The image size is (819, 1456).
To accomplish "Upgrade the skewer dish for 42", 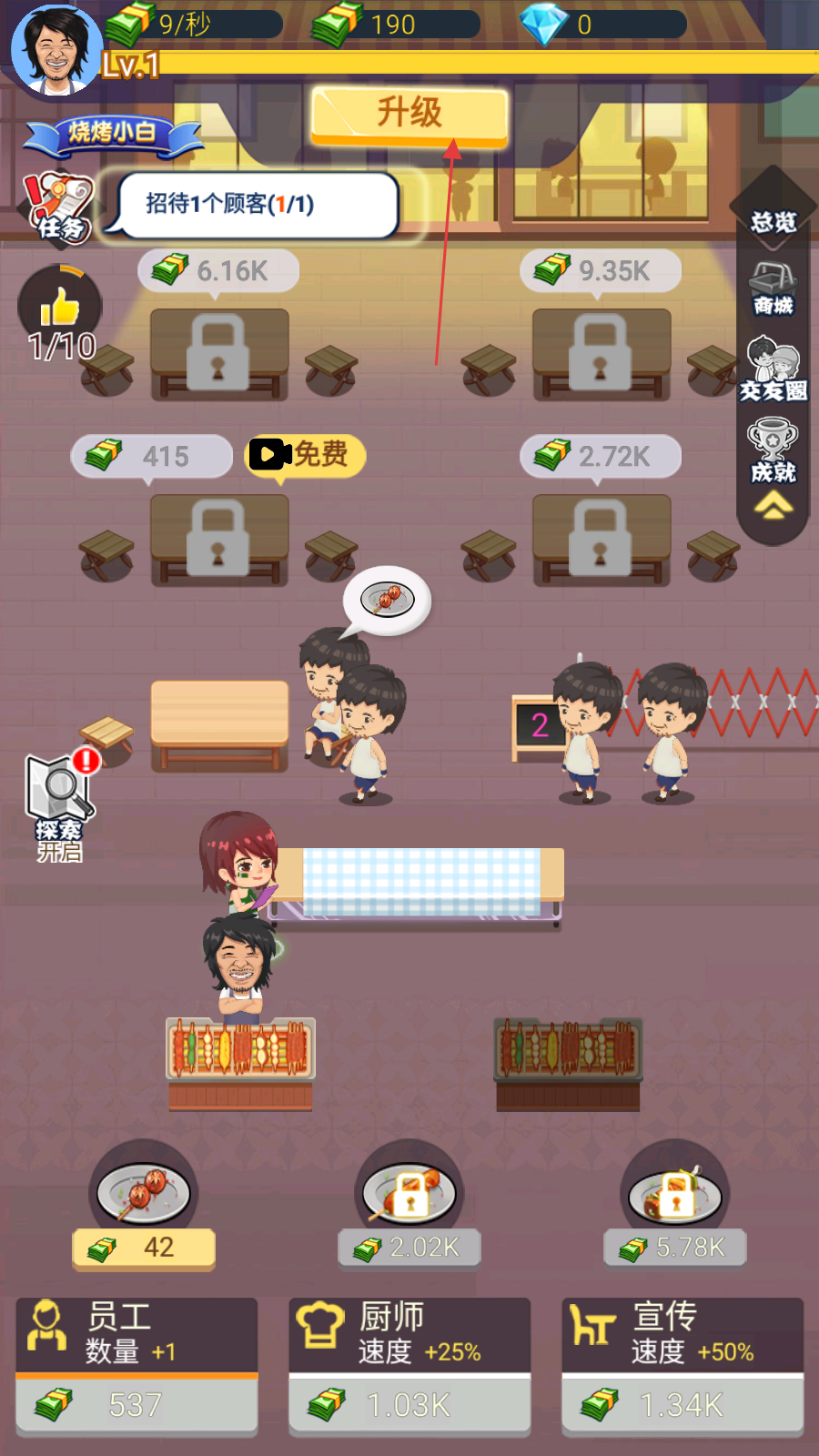I will coord(144,1247).
